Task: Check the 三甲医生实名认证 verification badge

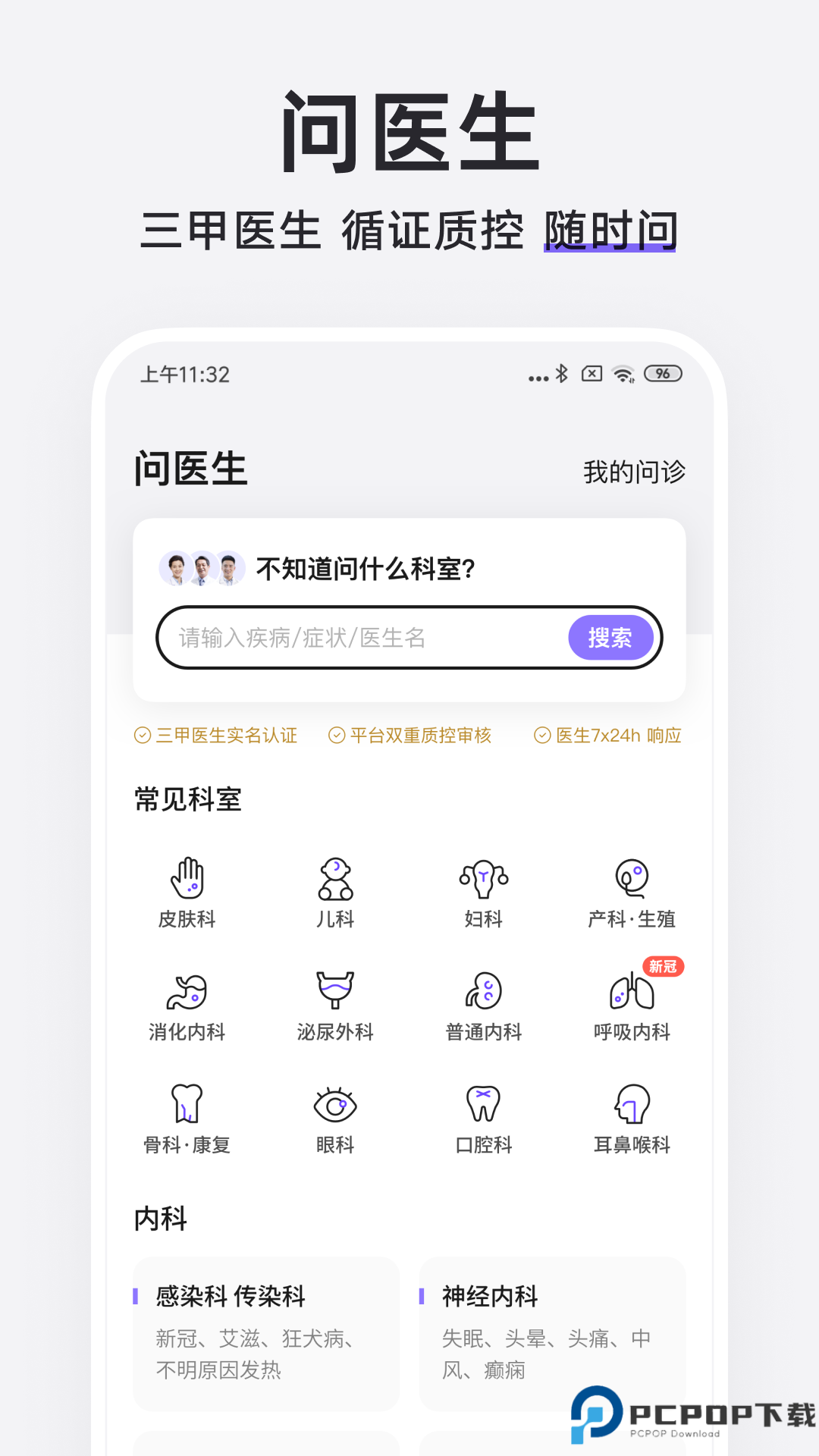Action: (217, 735)
